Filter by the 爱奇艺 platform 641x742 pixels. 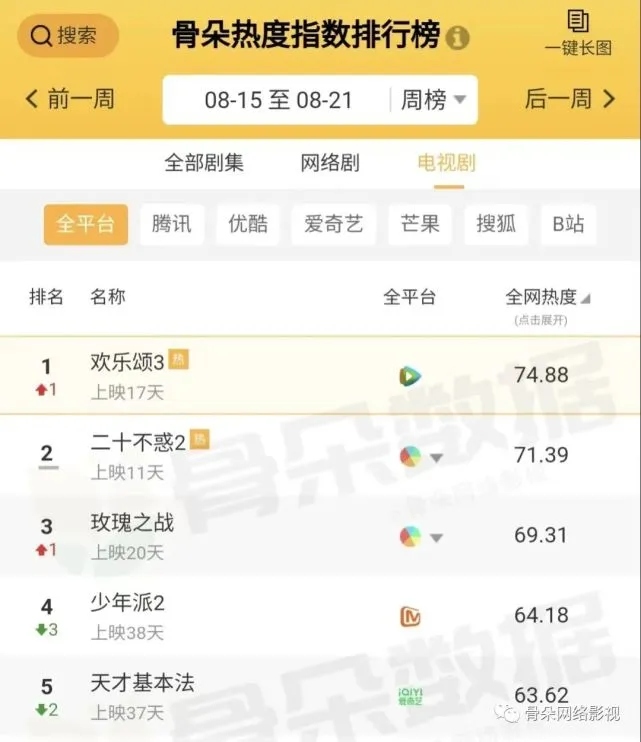click(333, 224)
